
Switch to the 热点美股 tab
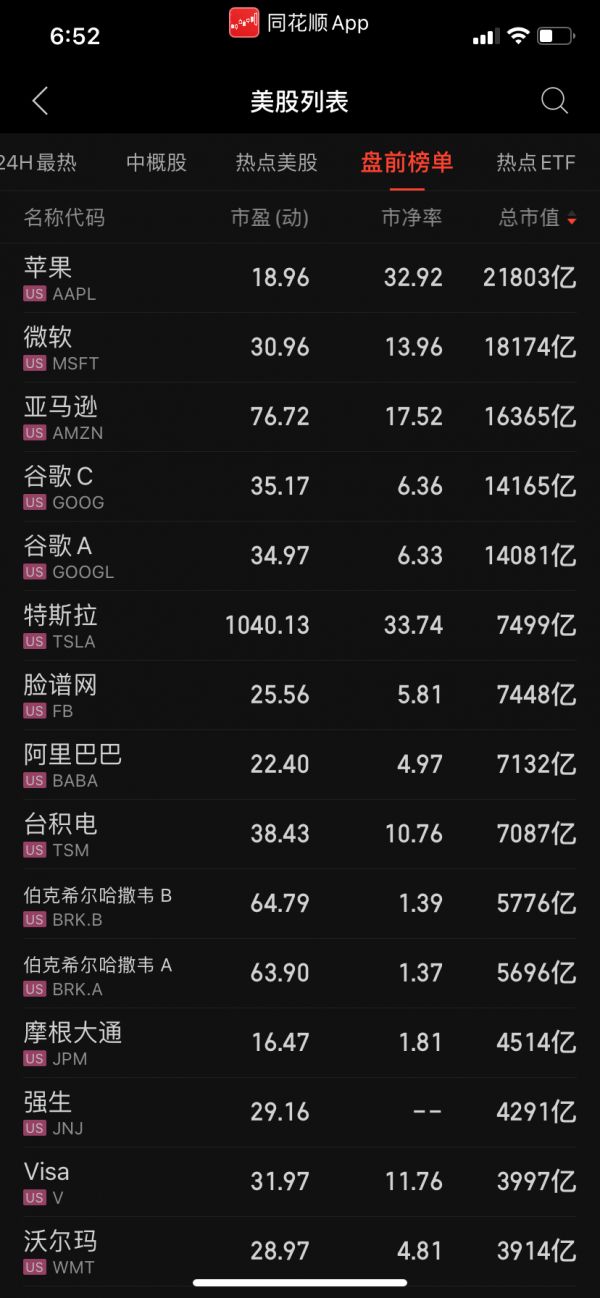point(276,162)
